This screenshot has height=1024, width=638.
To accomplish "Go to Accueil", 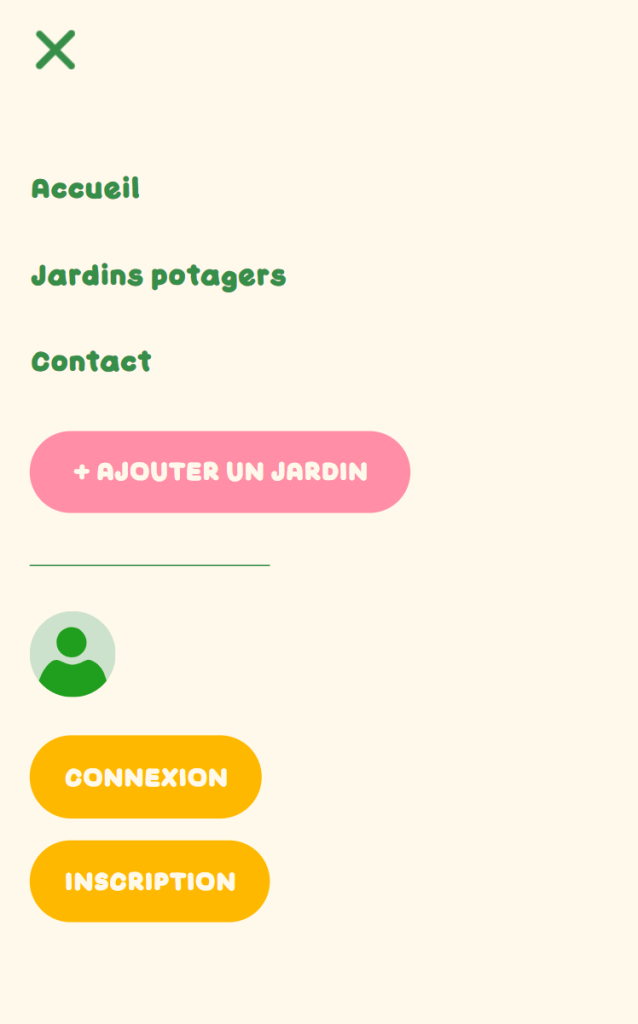I will 86,189.
